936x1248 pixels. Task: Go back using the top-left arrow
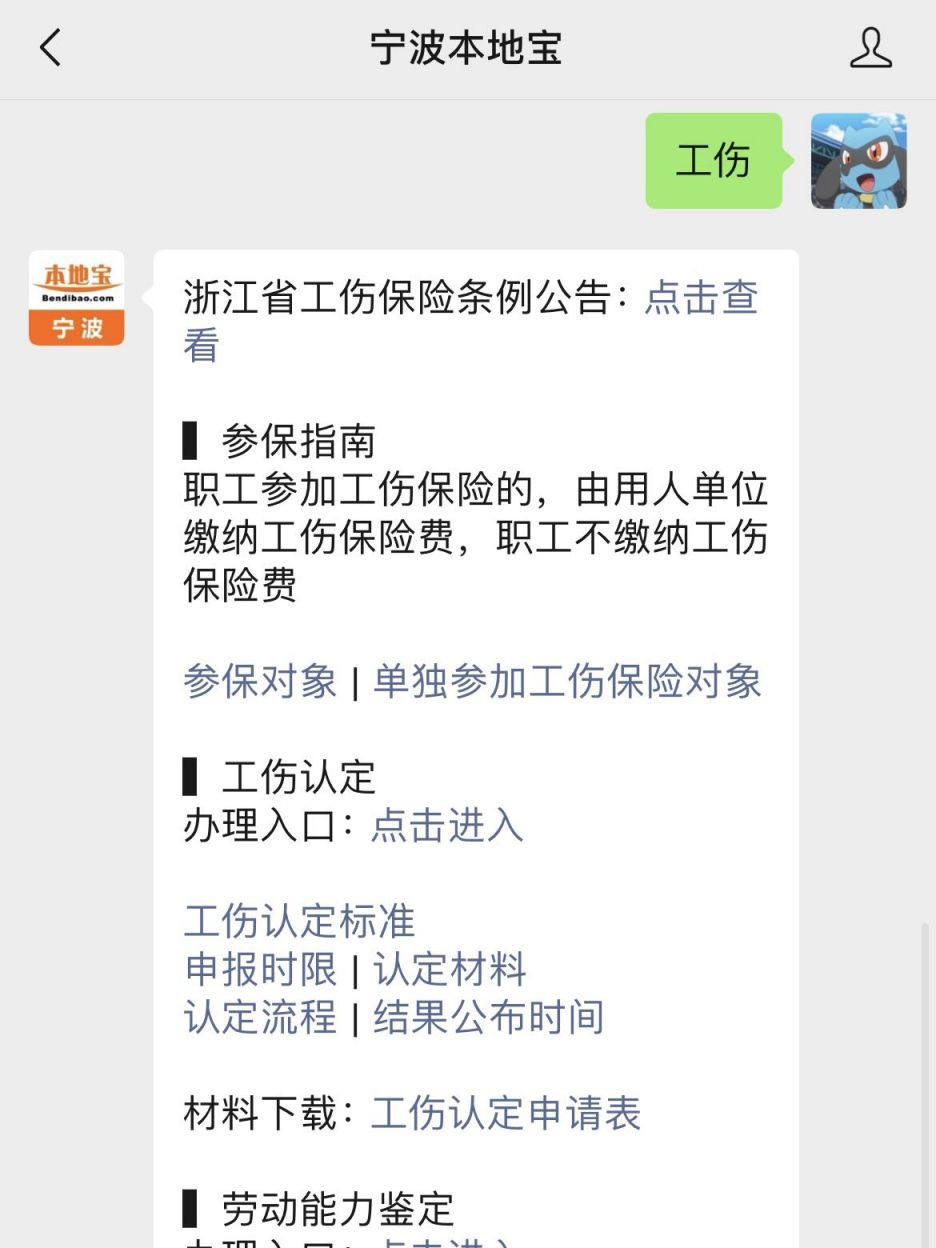click(x=50, y=48)
